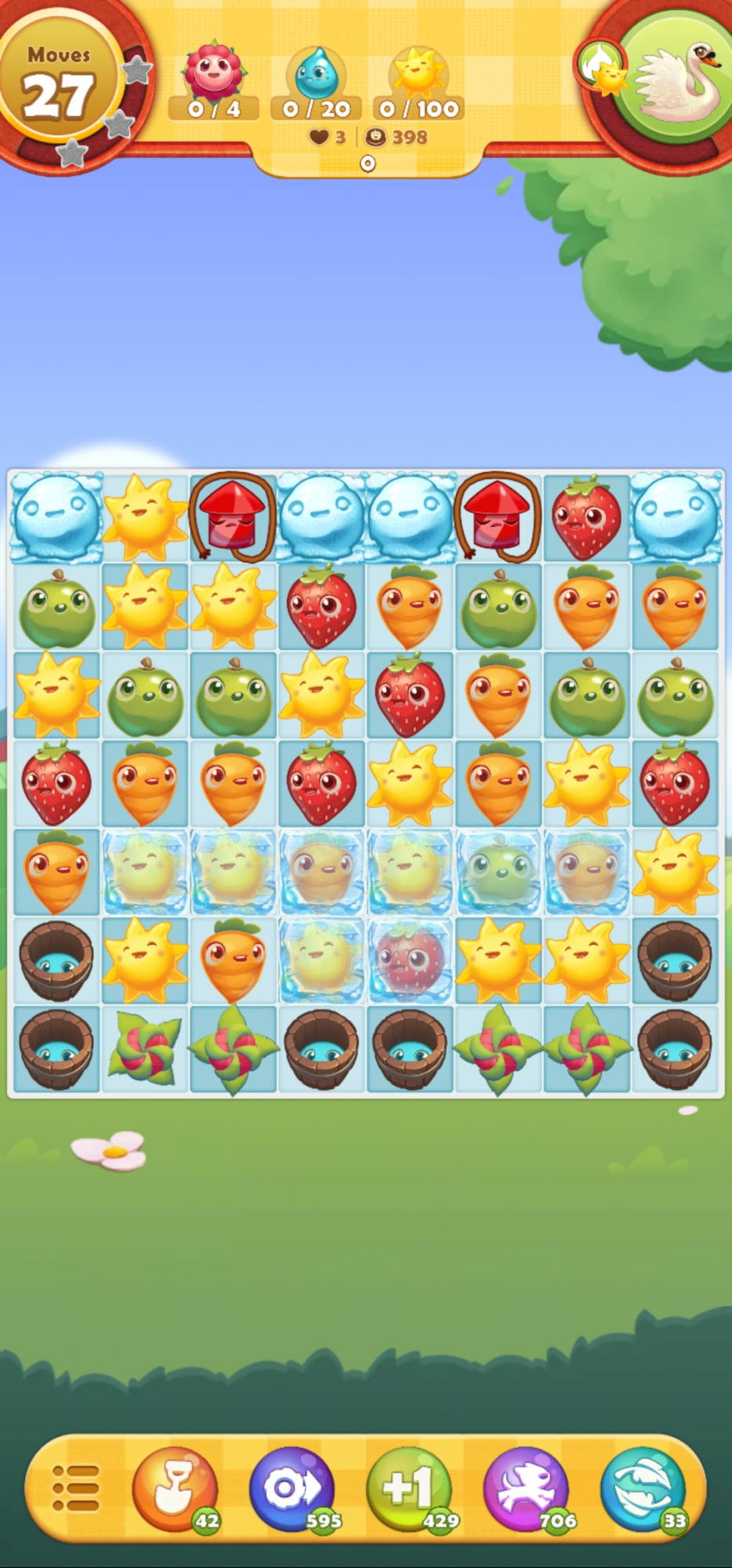Activate the teal swap booster showing 33
Viewport: 732px width, 1568px height.
click(643, 1487)
